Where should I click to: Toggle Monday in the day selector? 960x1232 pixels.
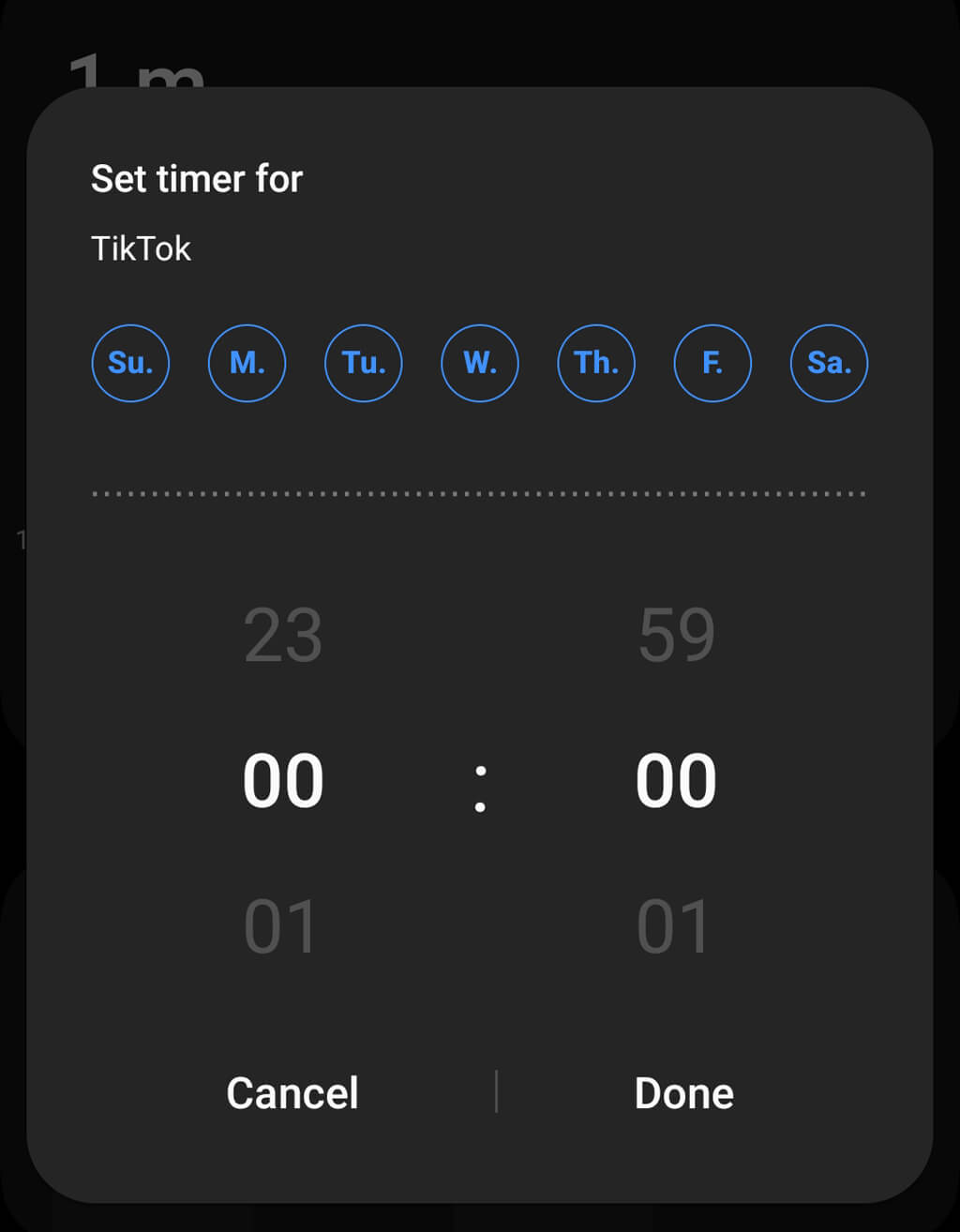point(247,363)
